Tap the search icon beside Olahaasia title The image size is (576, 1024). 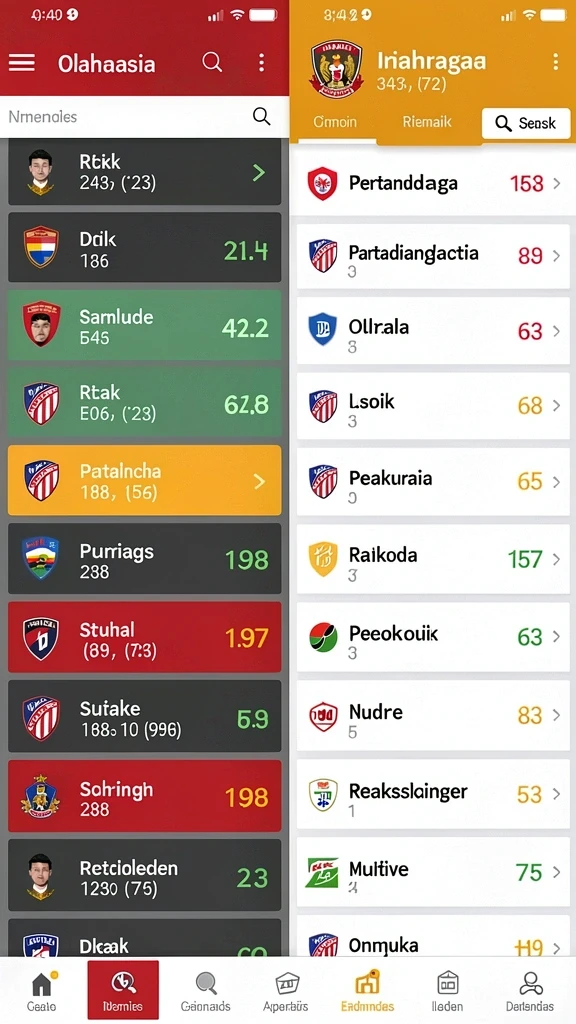pyautogui.click(x=212, y=63)
